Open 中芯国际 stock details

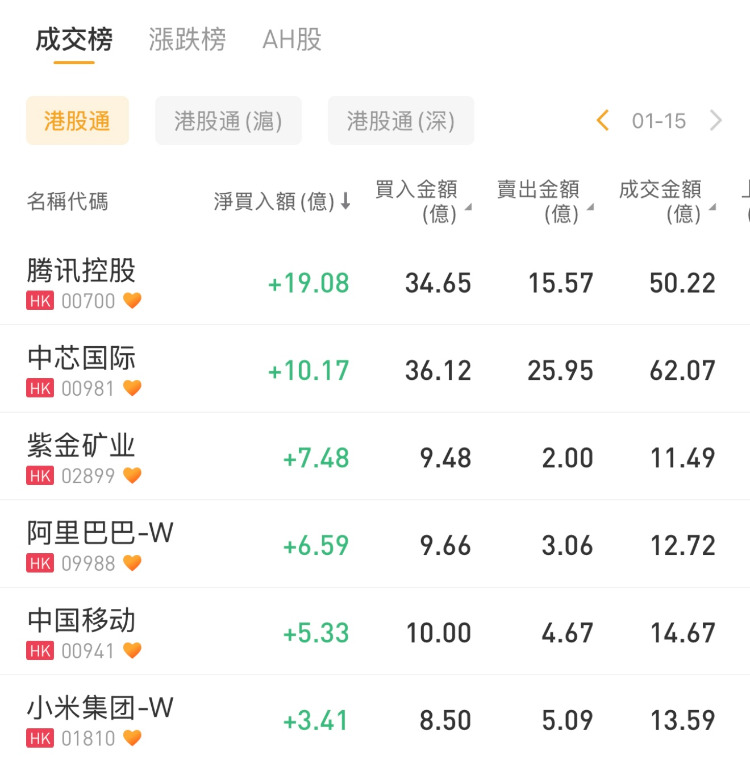(x=82, y=370)
